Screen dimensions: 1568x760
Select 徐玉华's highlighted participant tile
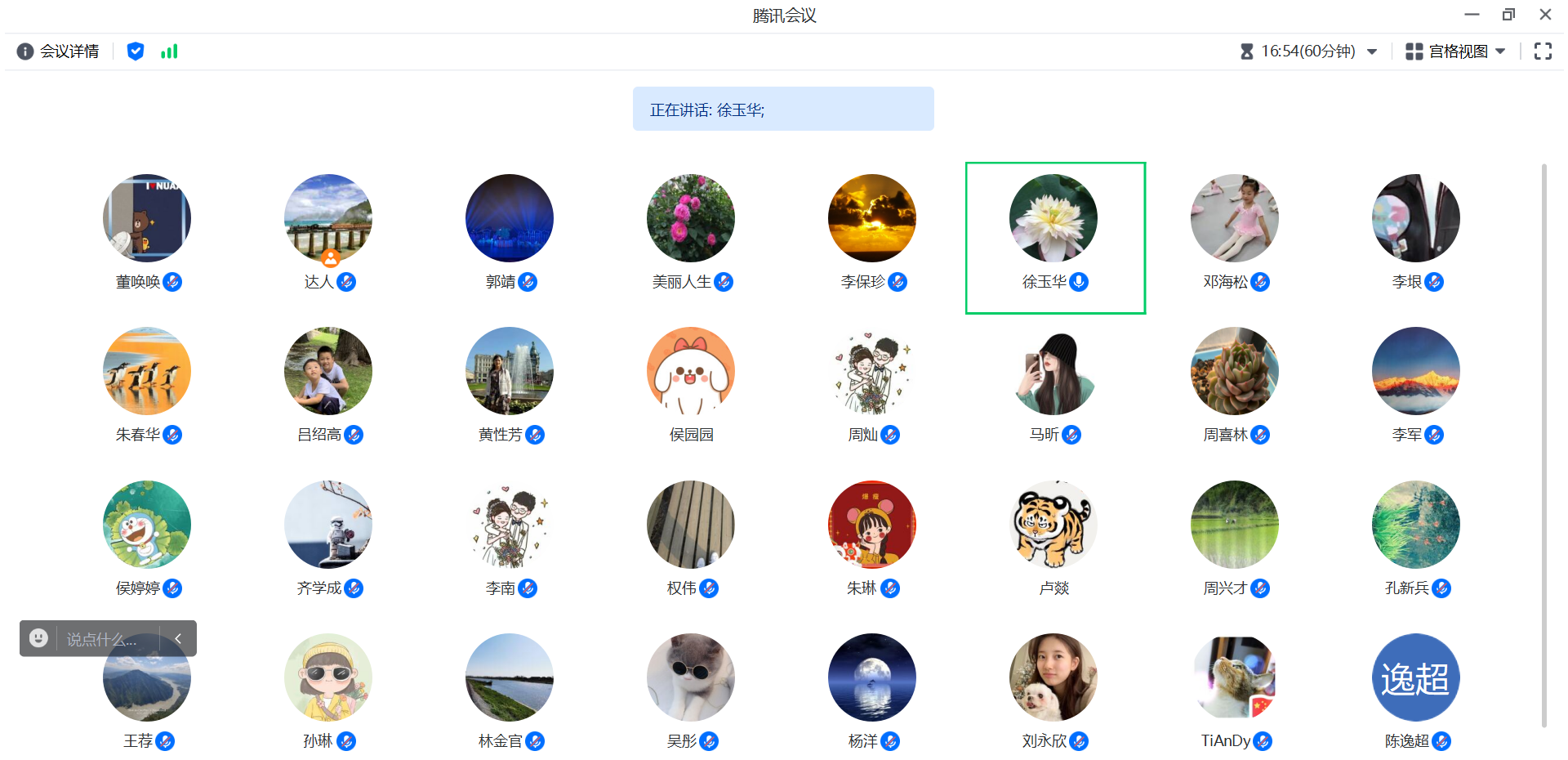pos(1054,237)
